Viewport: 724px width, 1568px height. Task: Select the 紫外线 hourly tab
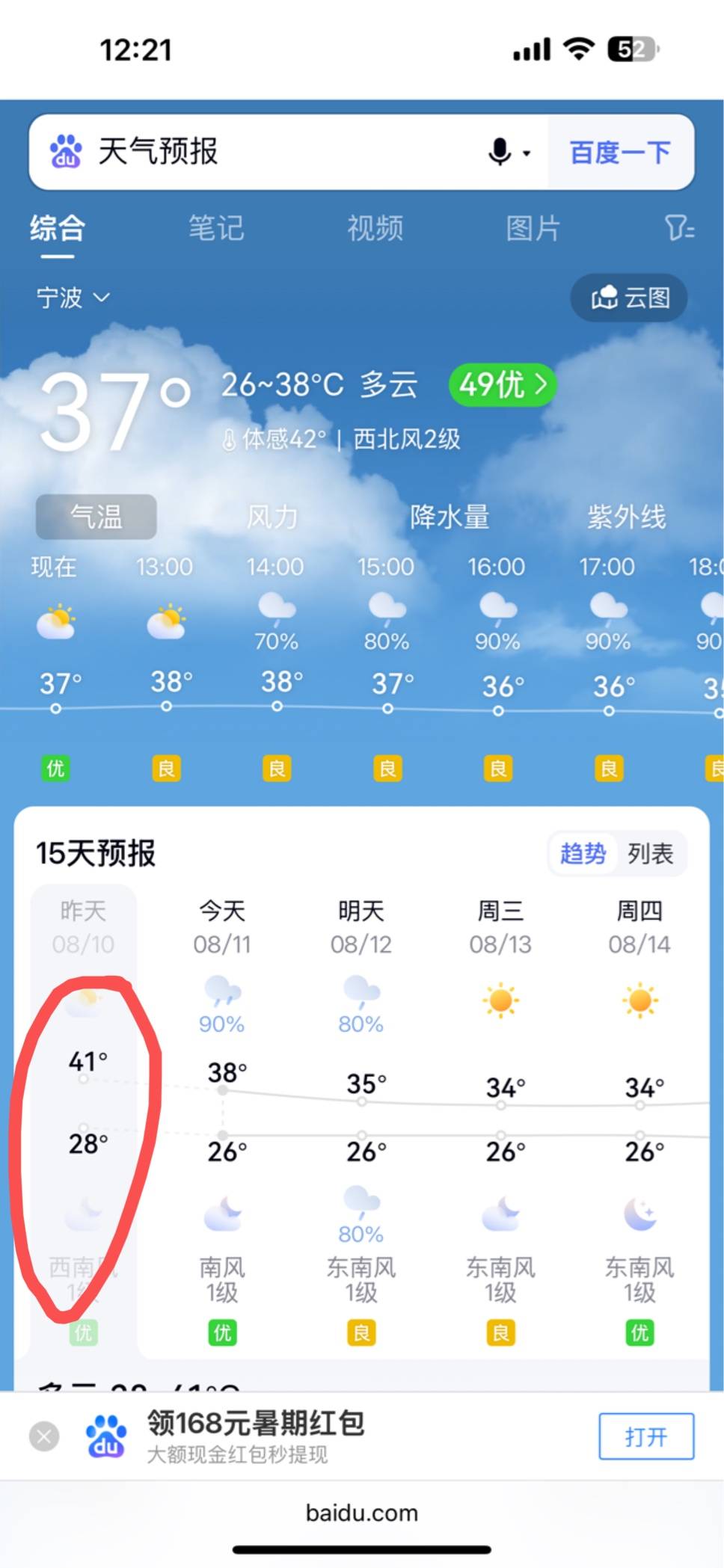tap(626, 517)
